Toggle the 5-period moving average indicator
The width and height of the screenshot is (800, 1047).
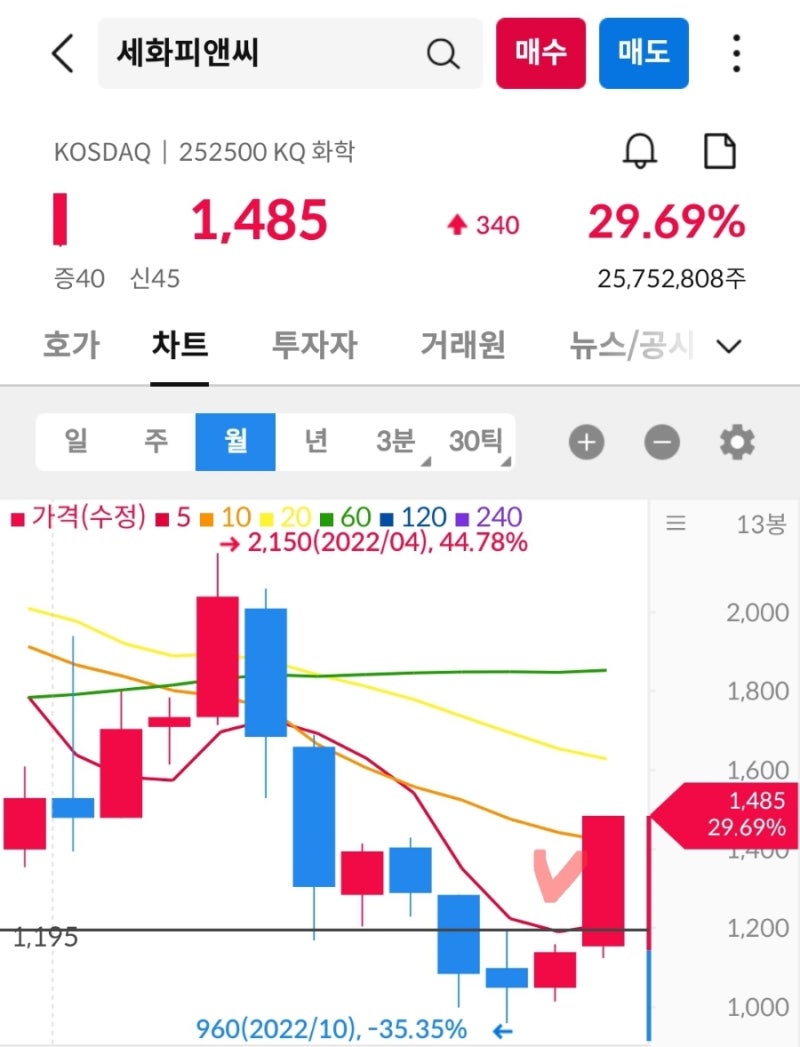tap(174, 517)
